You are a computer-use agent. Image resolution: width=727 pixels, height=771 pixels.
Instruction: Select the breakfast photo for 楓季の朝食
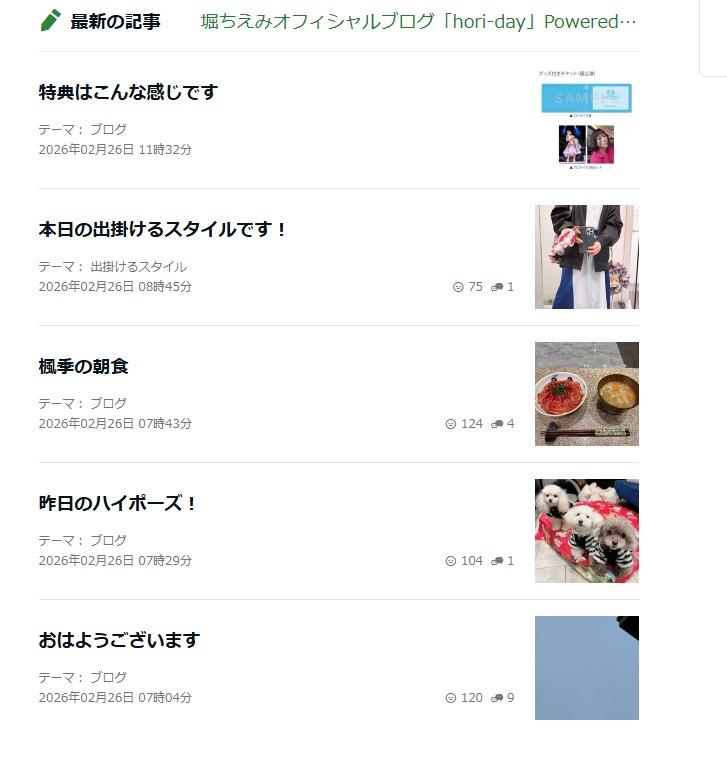[x=586, y=394]
